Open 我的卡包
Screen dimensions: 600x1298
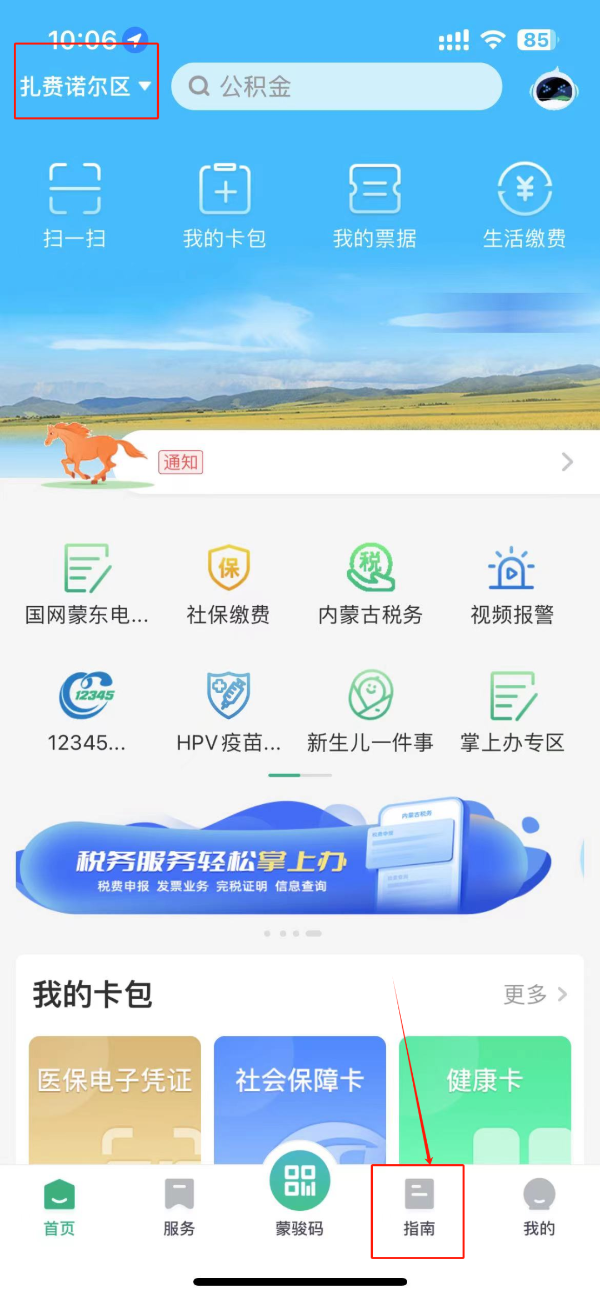224,205
